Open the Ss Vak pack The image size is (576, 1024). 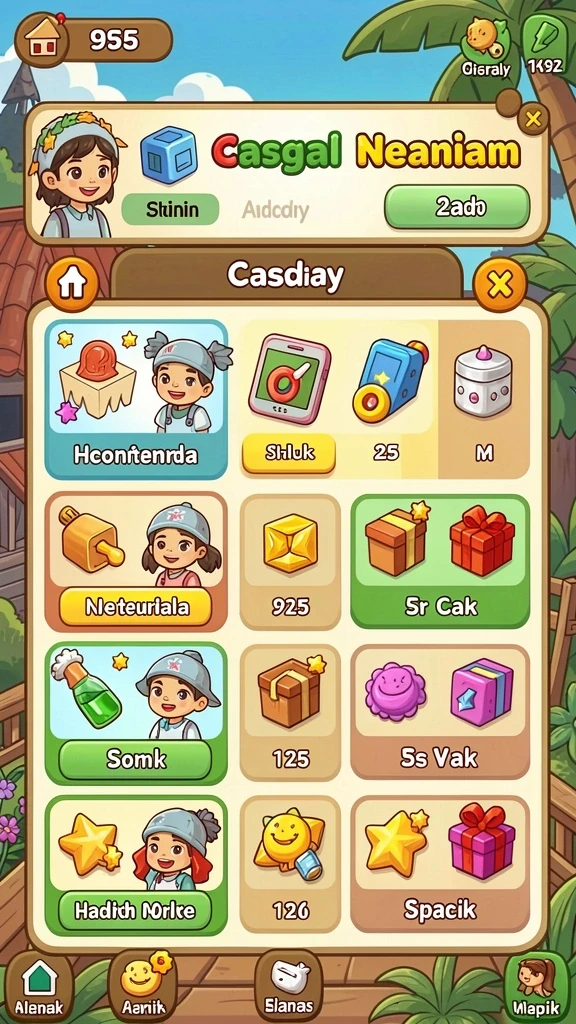click(x=440, y=712)
